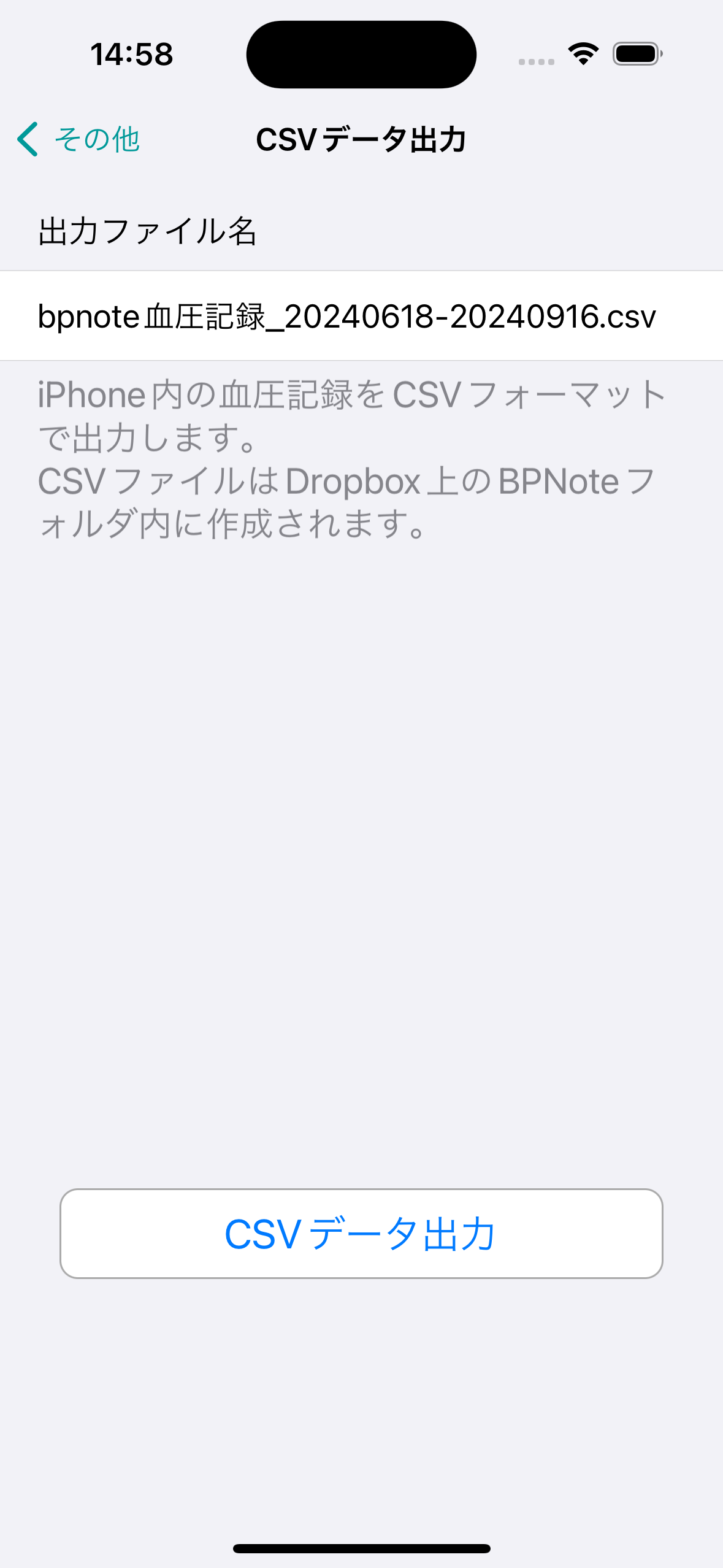Tap the teal back navigation icon
723x1568 pixels.
[27, 140]
